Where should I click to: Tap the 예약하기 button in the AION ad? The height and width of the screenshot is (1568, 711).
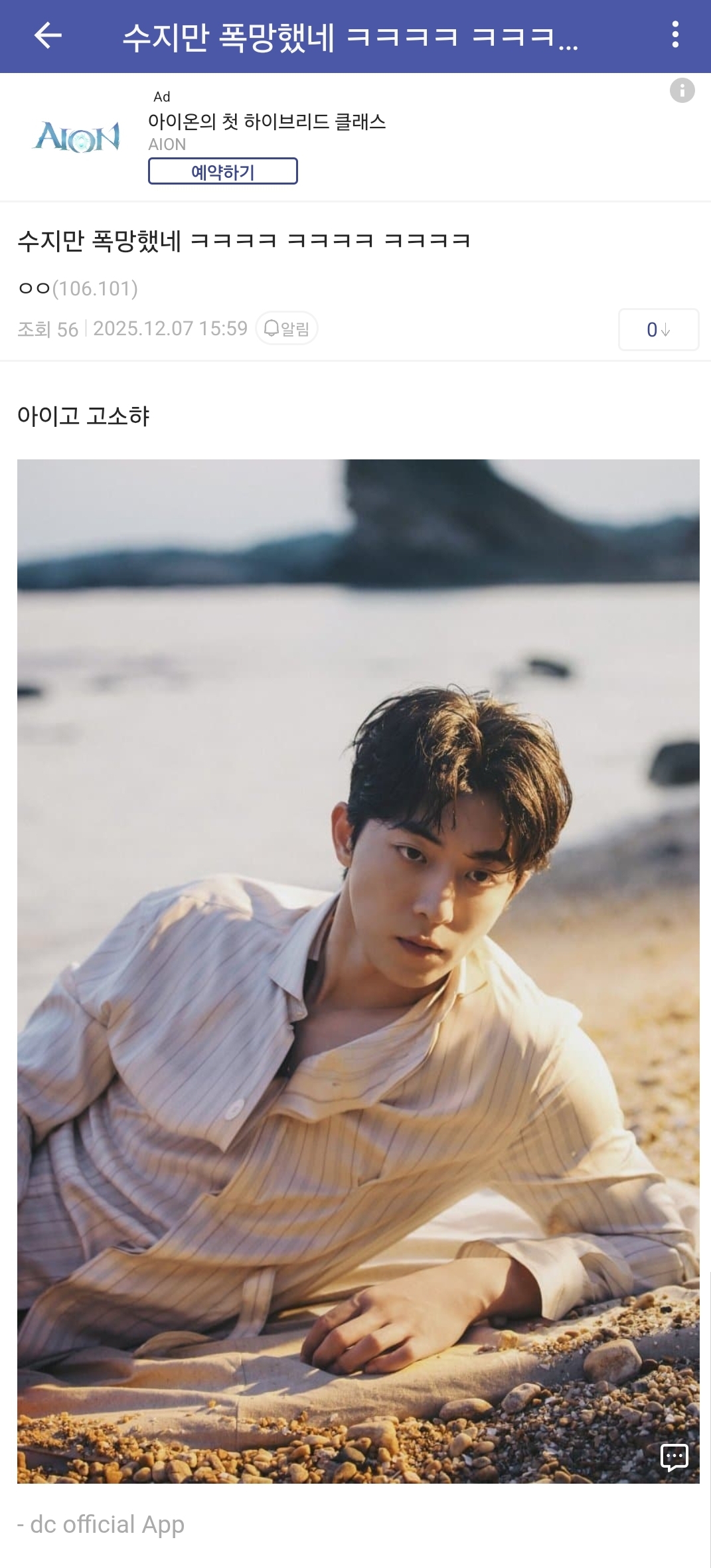pyautogui.click(x=222, y=171)
